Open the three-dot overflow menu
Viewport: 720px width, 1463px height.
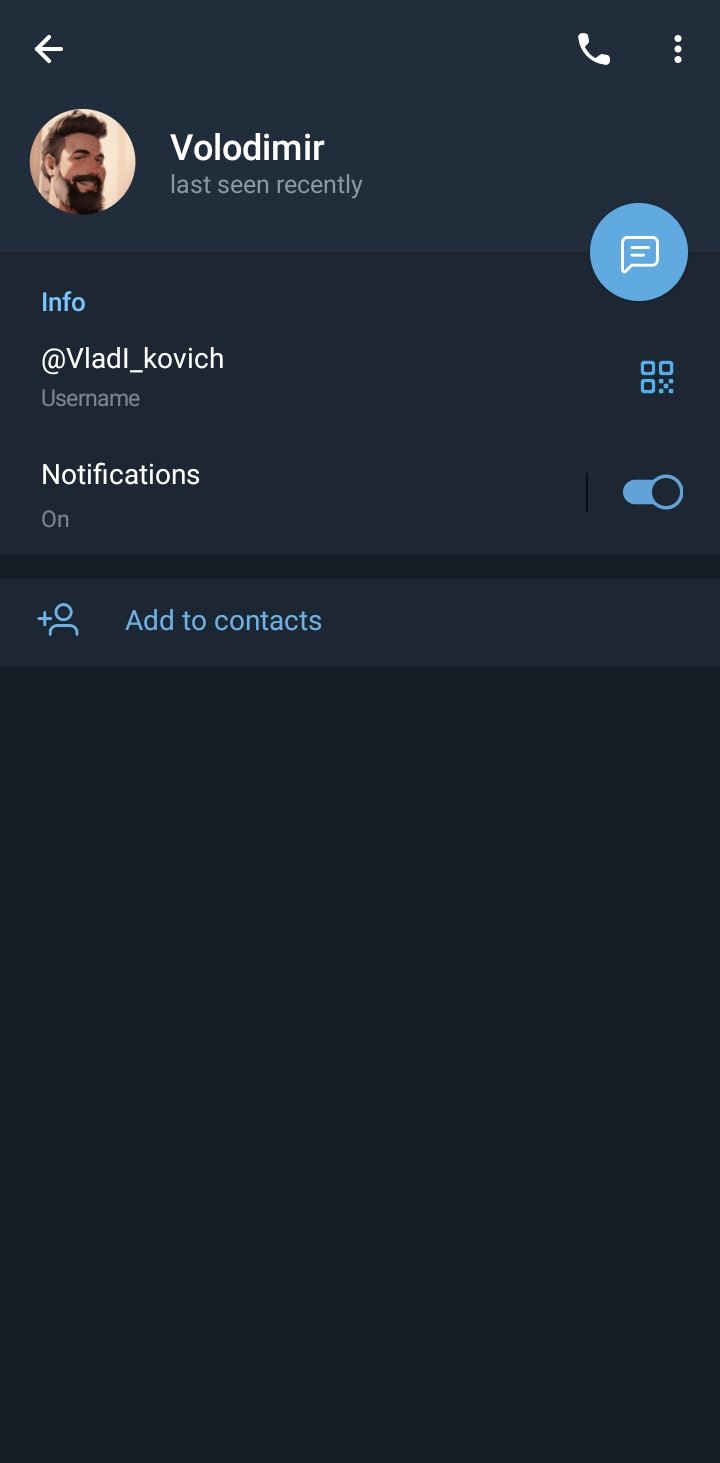[x=678, y=49]
